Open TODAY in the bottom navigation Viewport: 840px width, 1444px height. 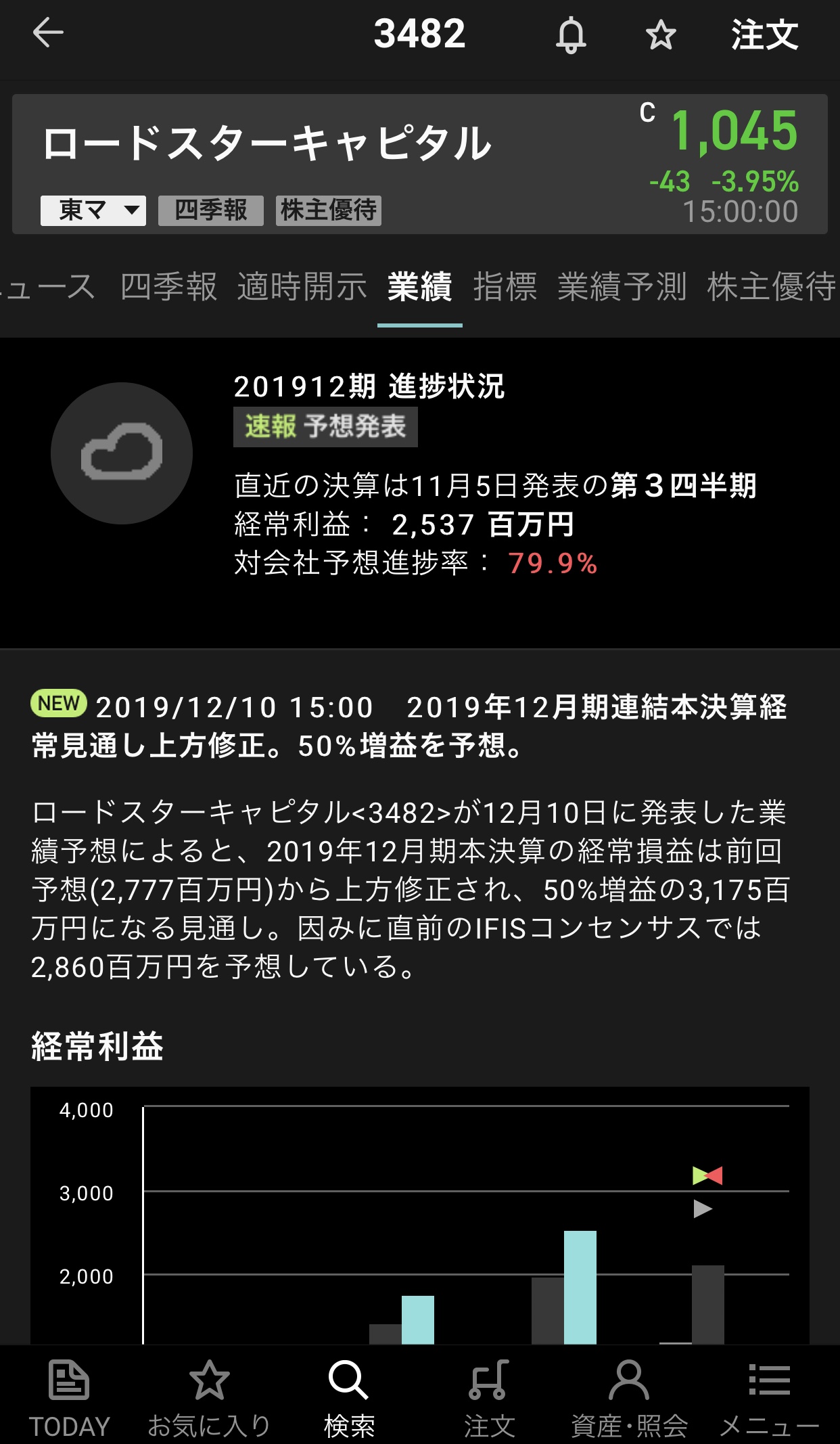(69, 1398)
